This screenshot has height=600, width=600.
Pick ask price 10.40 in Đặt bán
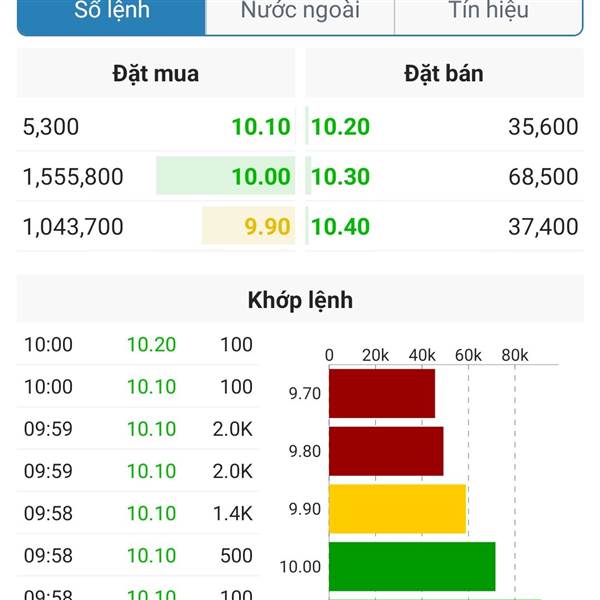340,227
